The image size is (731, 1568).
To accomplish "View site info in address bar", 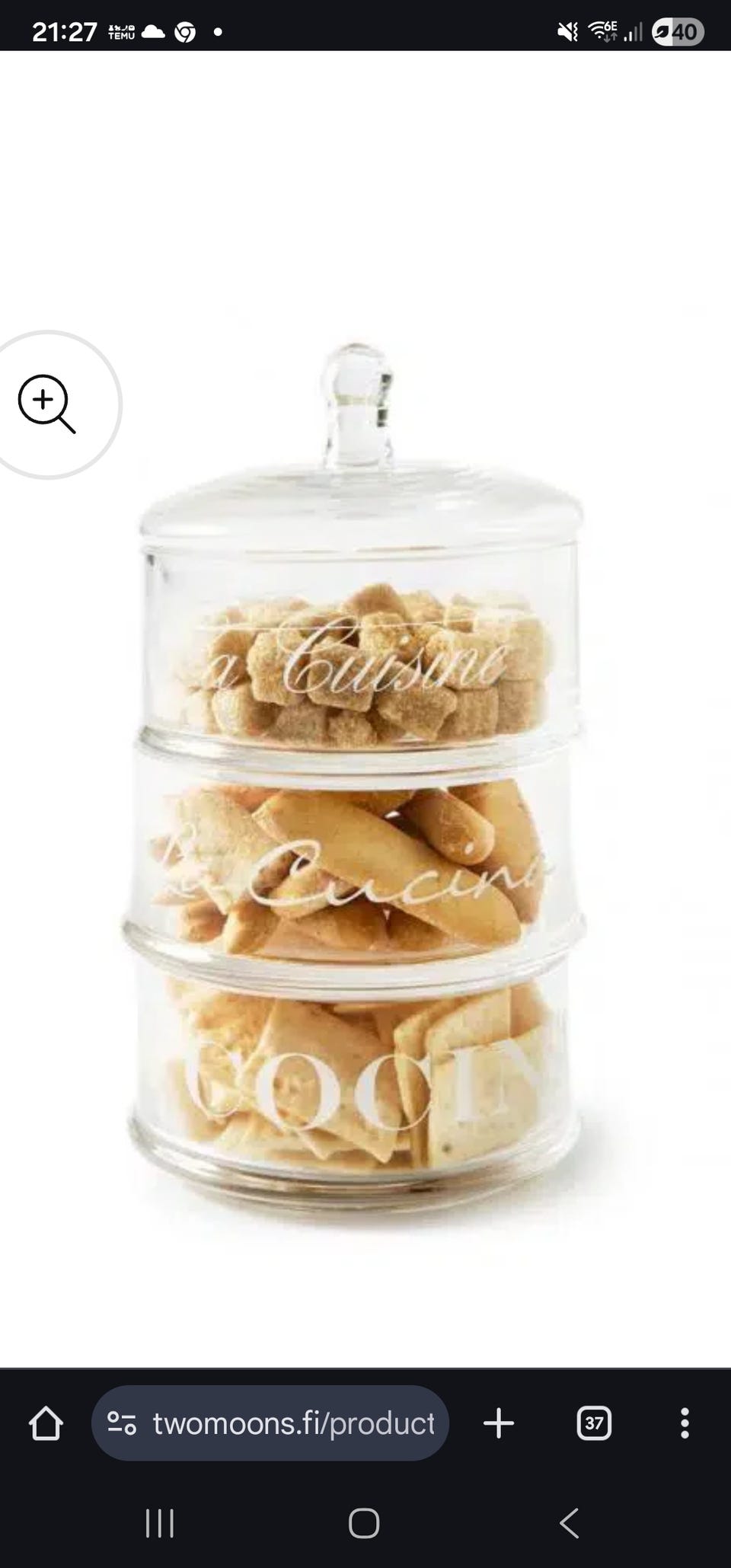I will 122,1423.
